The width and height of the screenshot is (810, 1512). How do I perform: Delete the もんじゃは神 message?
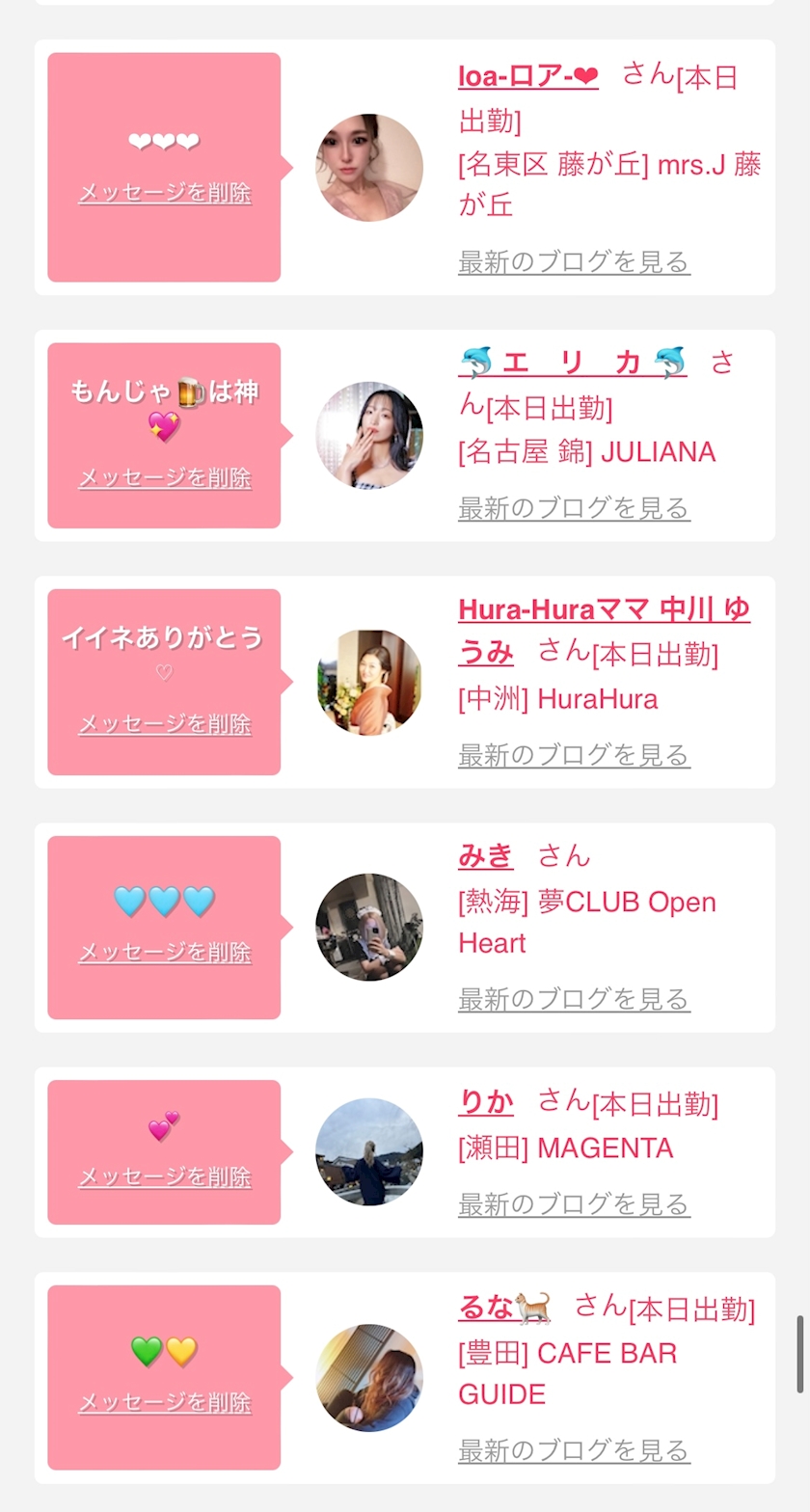(164, 477)
